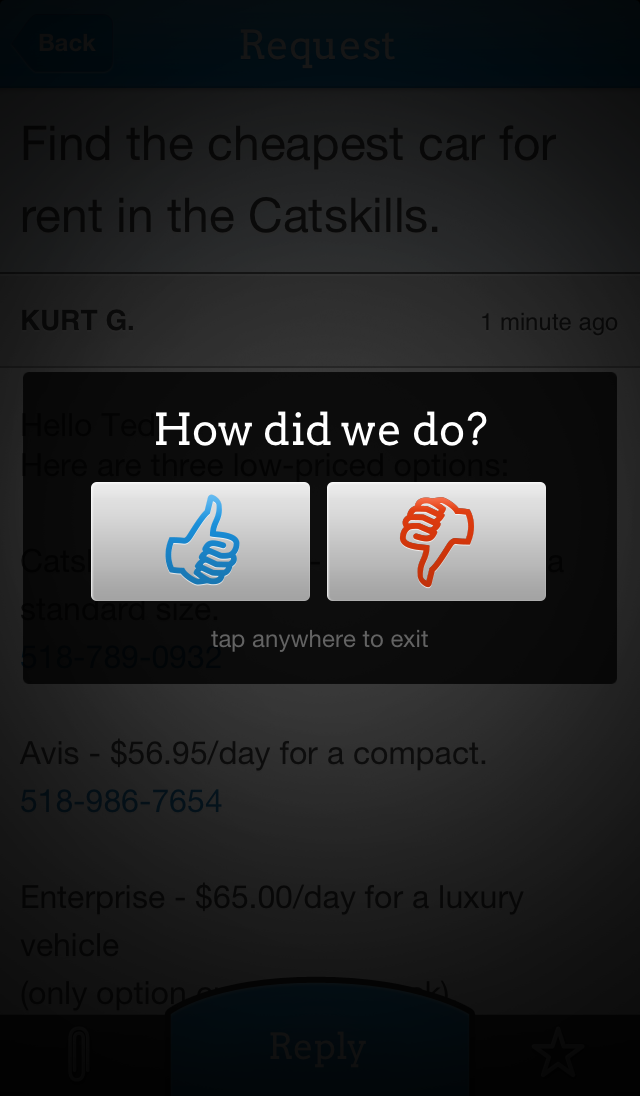Give a thumbs down rating
The width and height of the screenshot is (640, 1096).
point(436,541)
